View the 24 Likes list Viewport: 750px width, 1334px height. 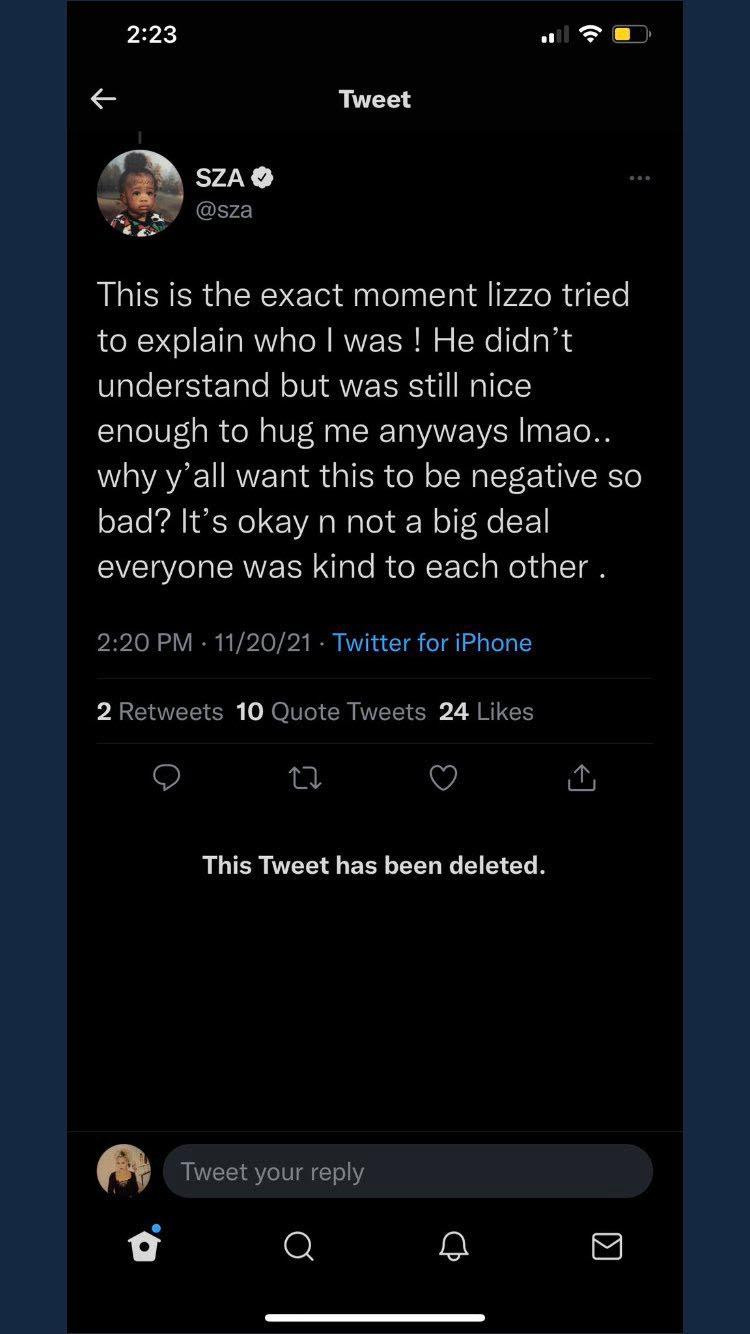[486, 711]
